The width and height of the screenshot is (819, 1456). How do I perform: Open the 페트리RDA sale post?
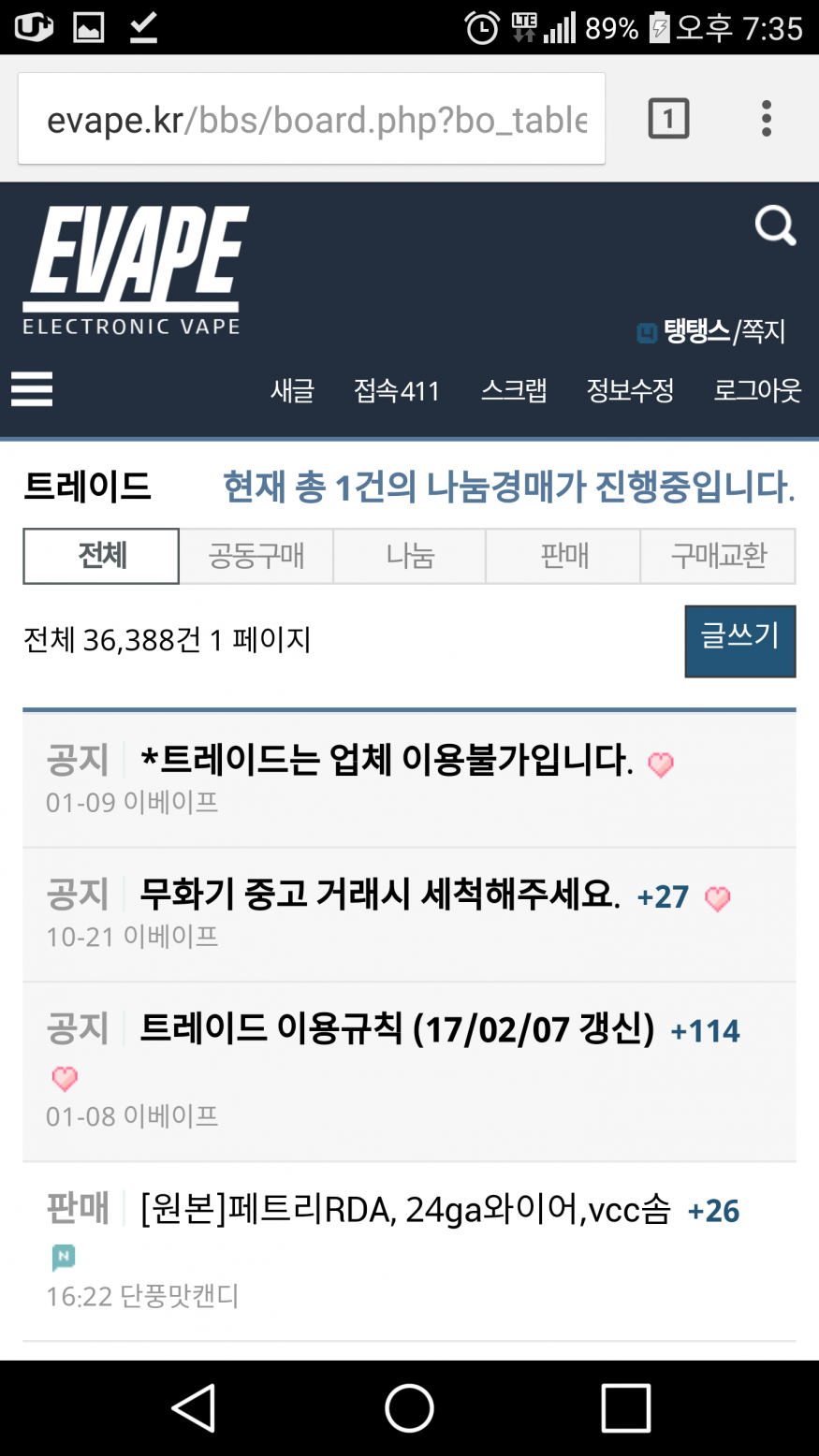[x=405, y=1210]
